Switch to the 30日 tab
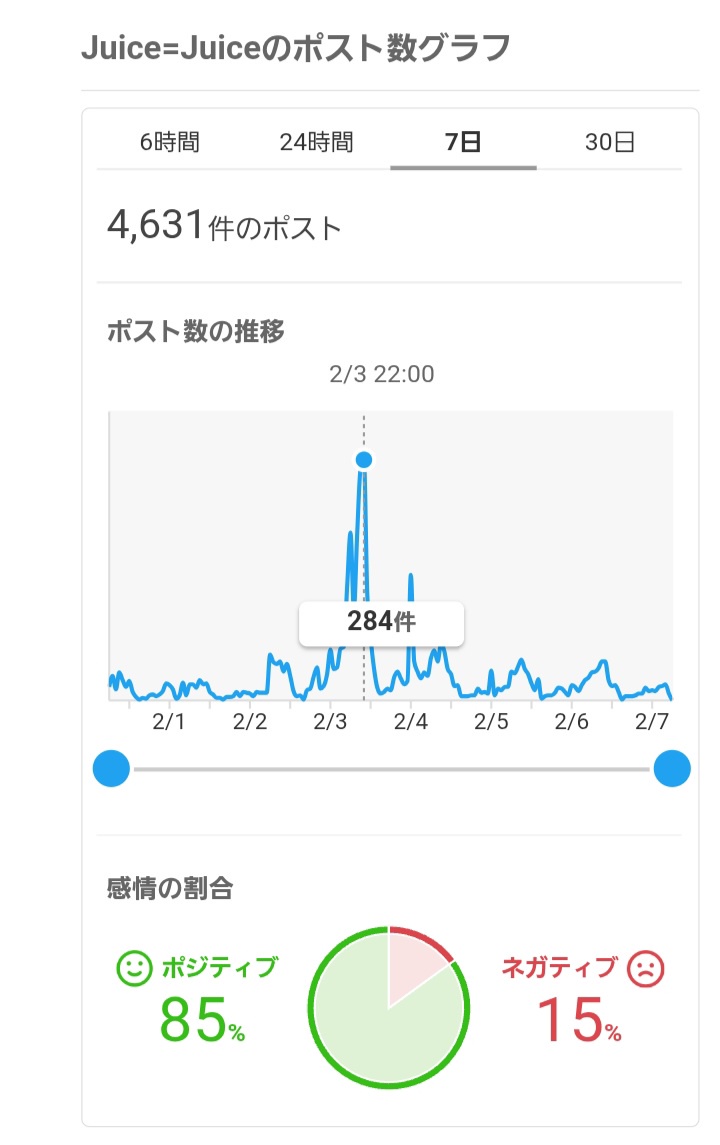This screenshot has height=1145, width=720. [610, 142]
